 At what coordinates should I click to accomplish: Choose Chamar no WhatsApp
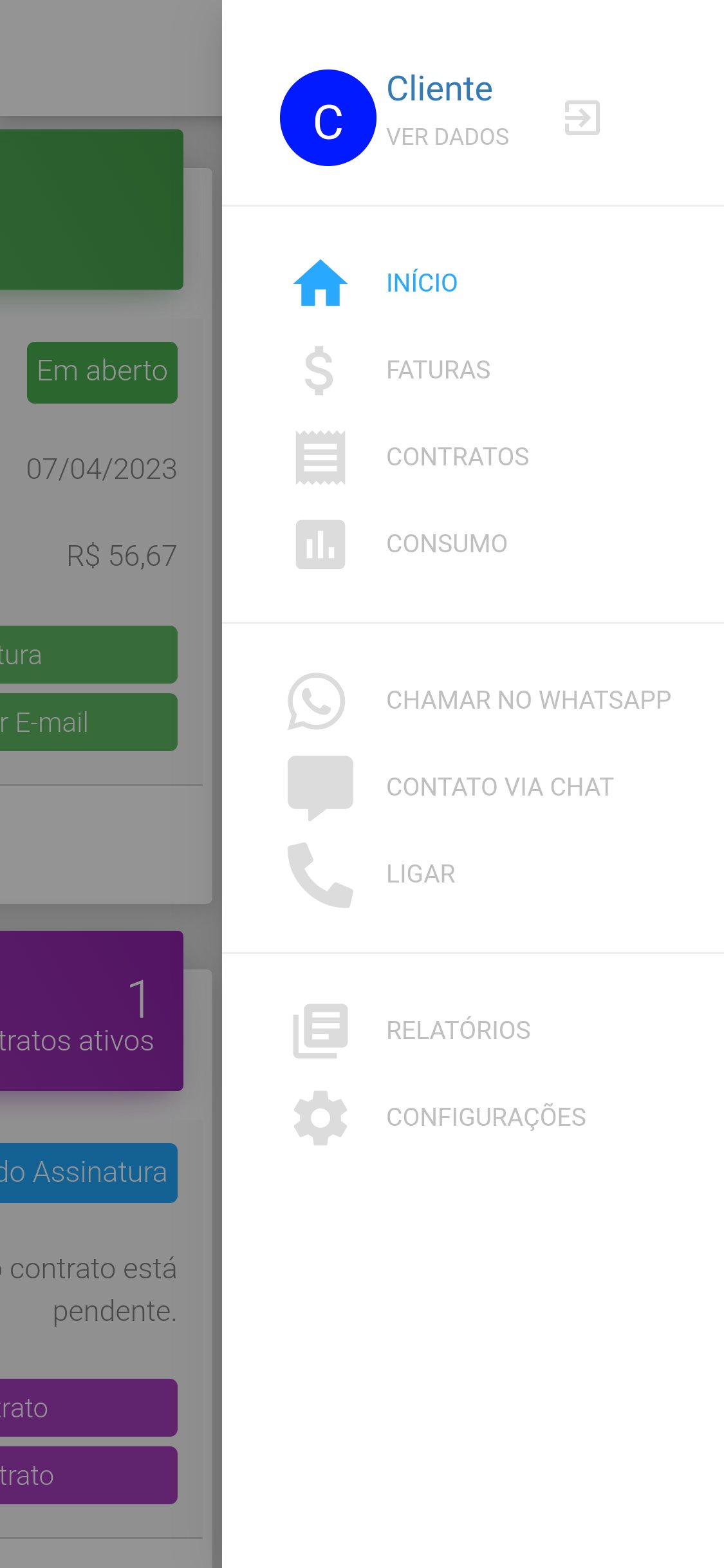528,700
